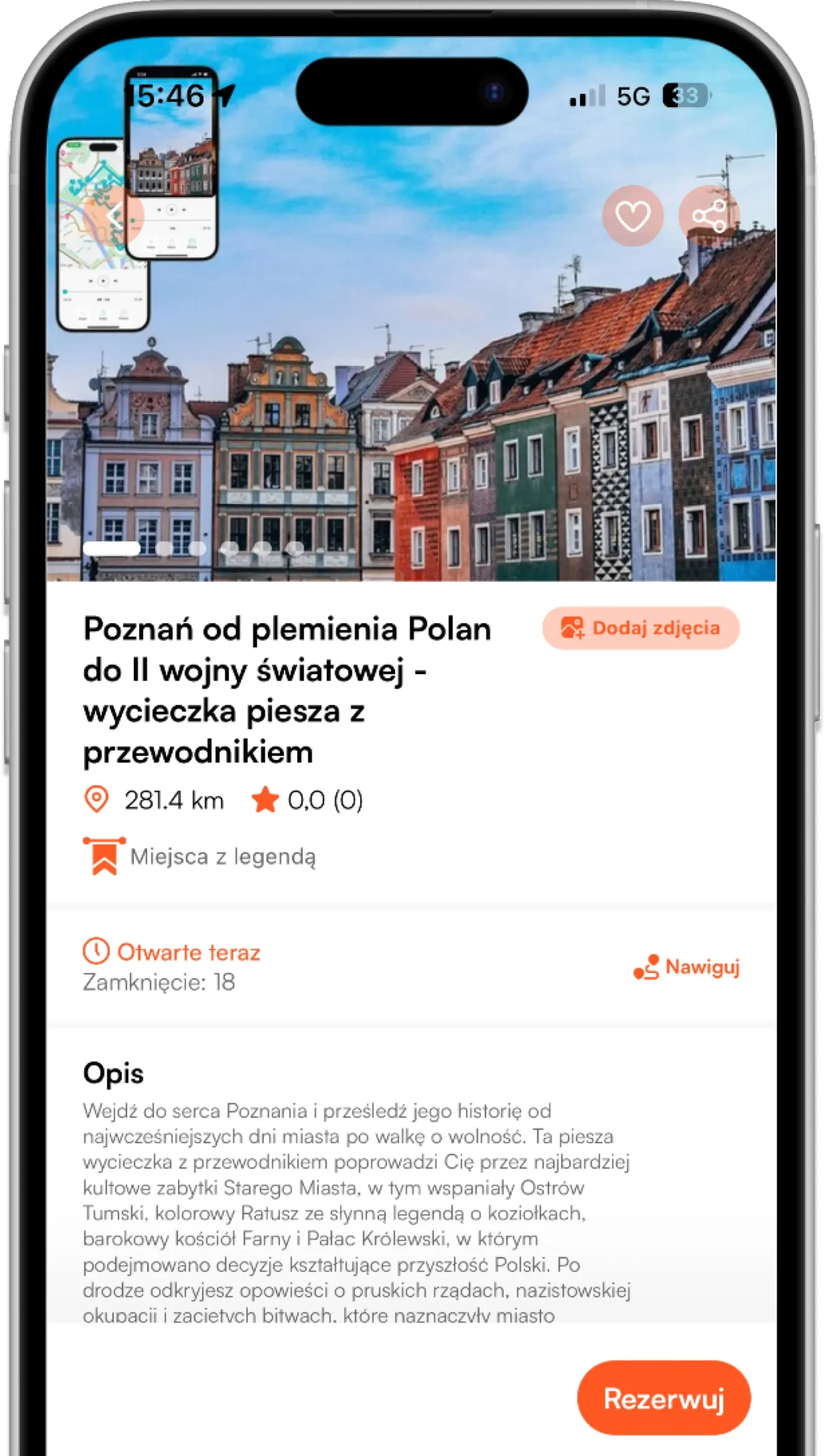
Task: Book the tour with Rezerwuj
Action: click(664, 1399)
